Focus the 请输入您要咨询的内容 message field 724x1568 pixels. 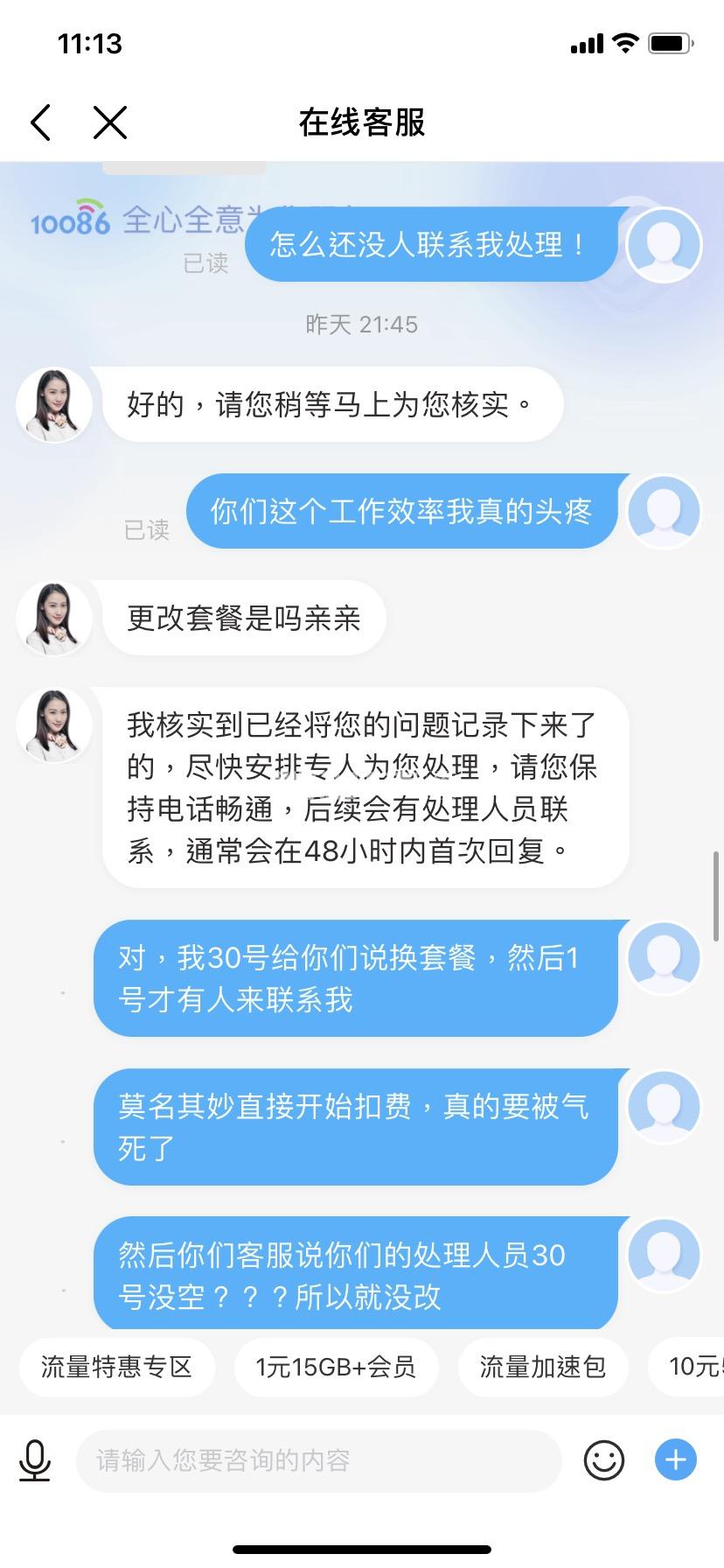click(318, 1460)
